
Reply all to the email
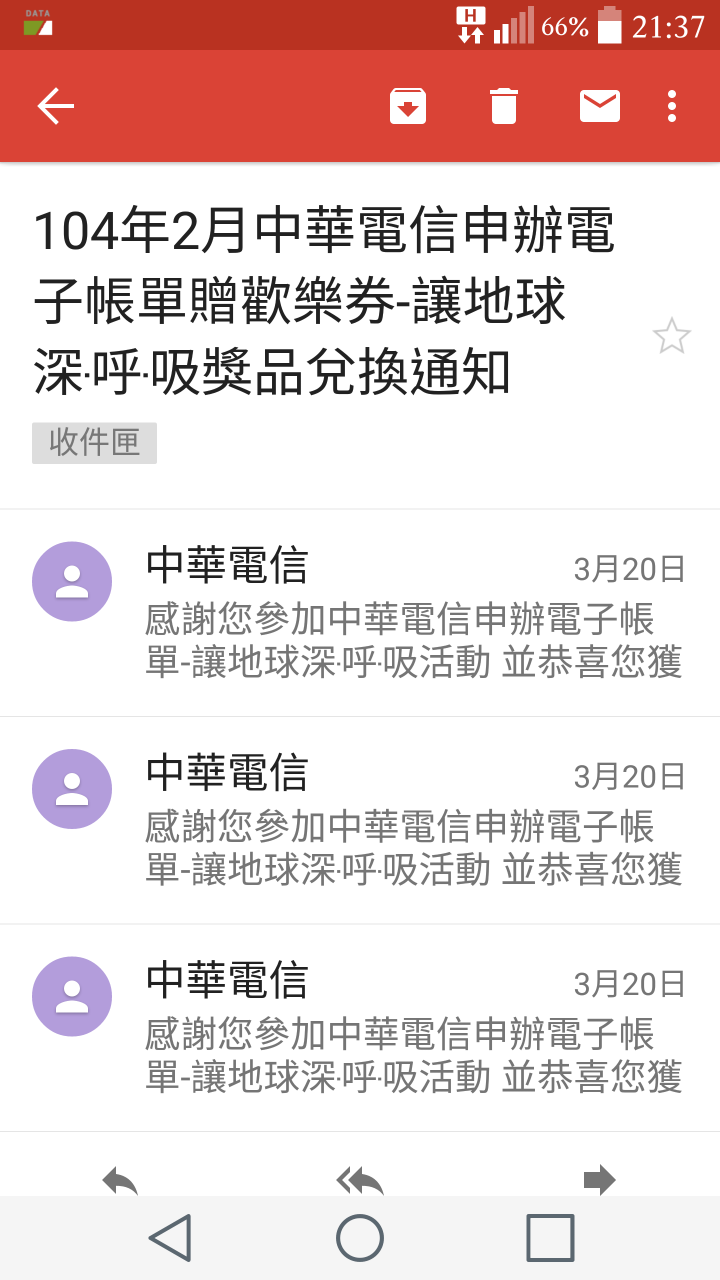pyautogui.click(x=360, y=1180)
